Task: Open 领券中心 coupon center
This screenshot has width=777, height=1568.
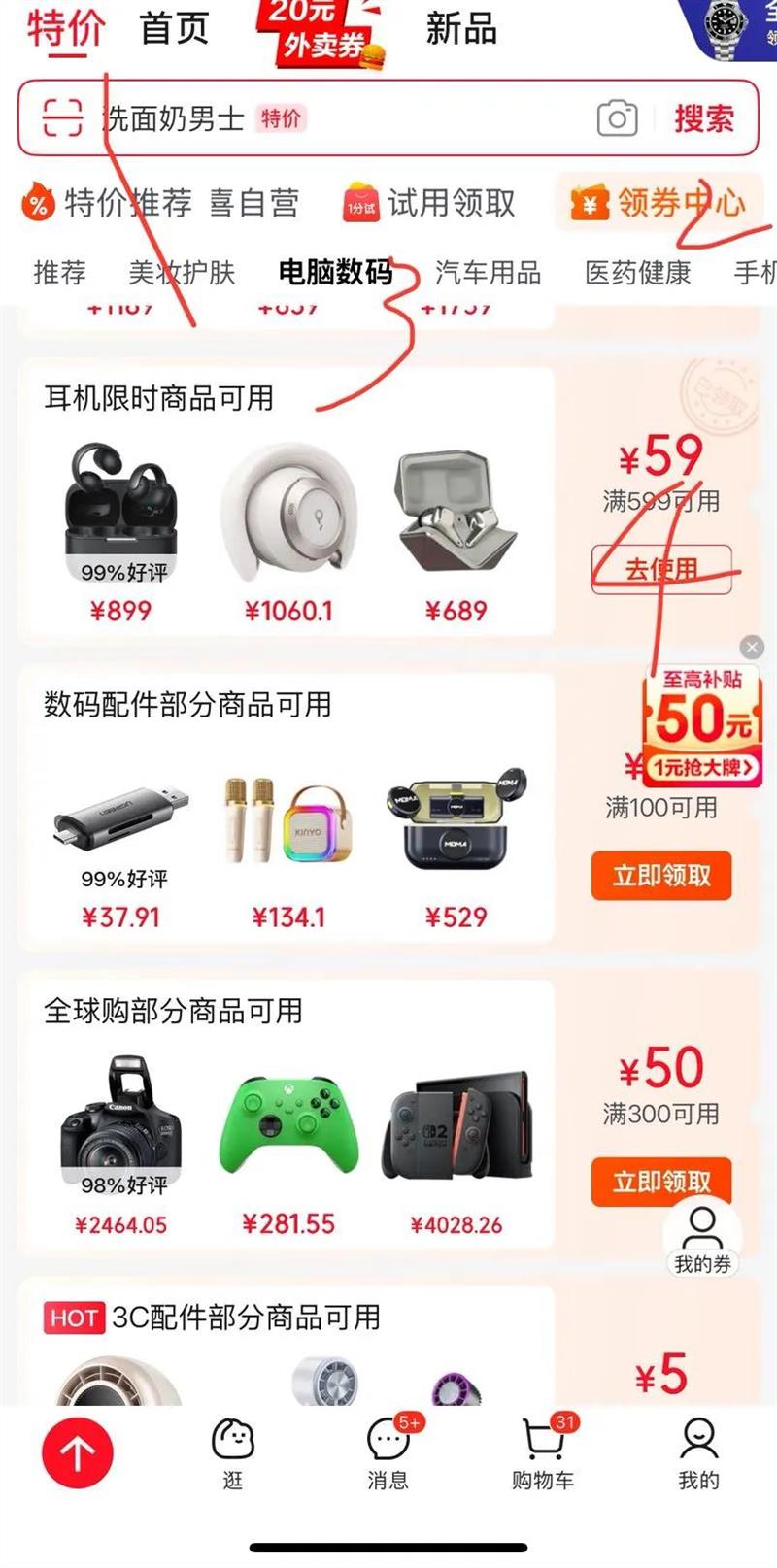Action: (659, 203)
